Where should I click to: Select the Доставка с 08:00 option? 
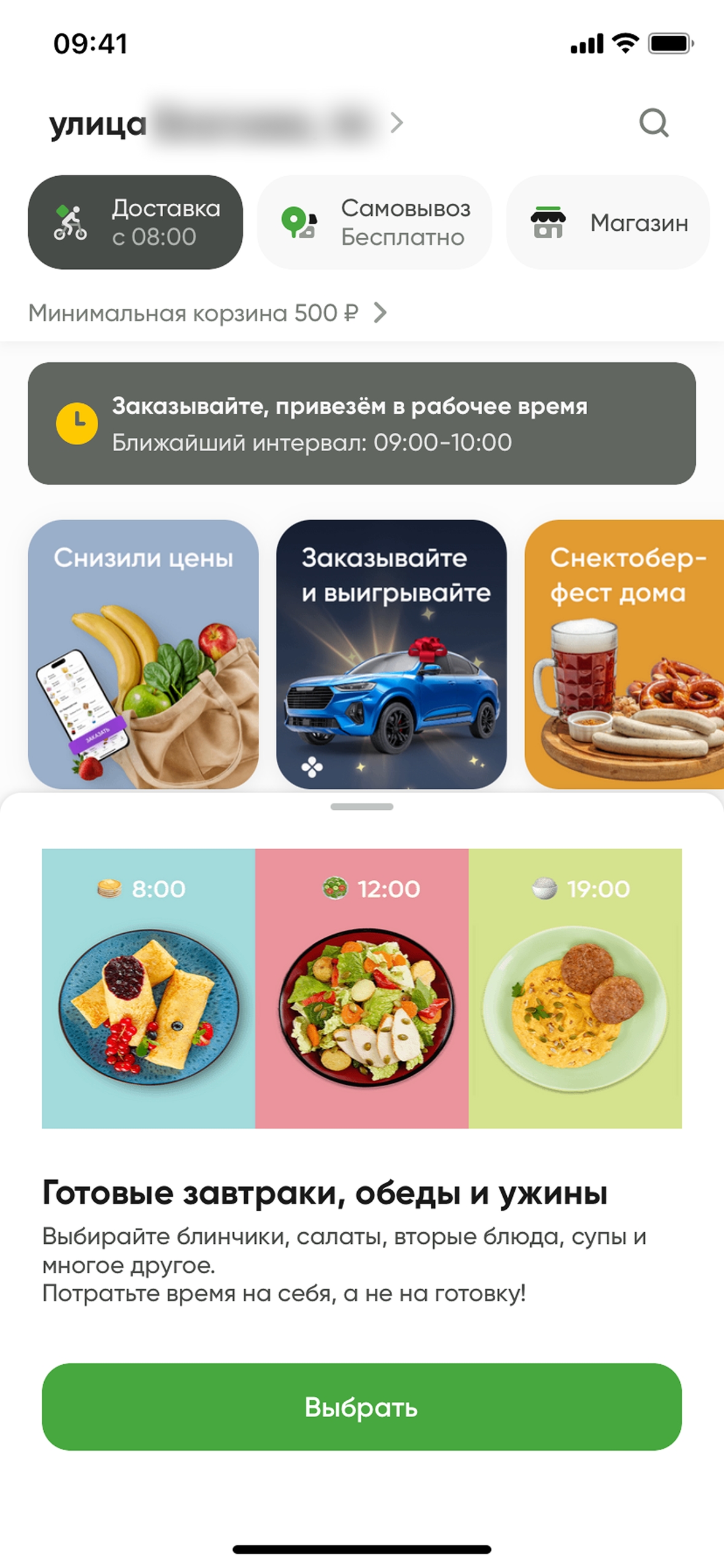(x=135, y=222)
